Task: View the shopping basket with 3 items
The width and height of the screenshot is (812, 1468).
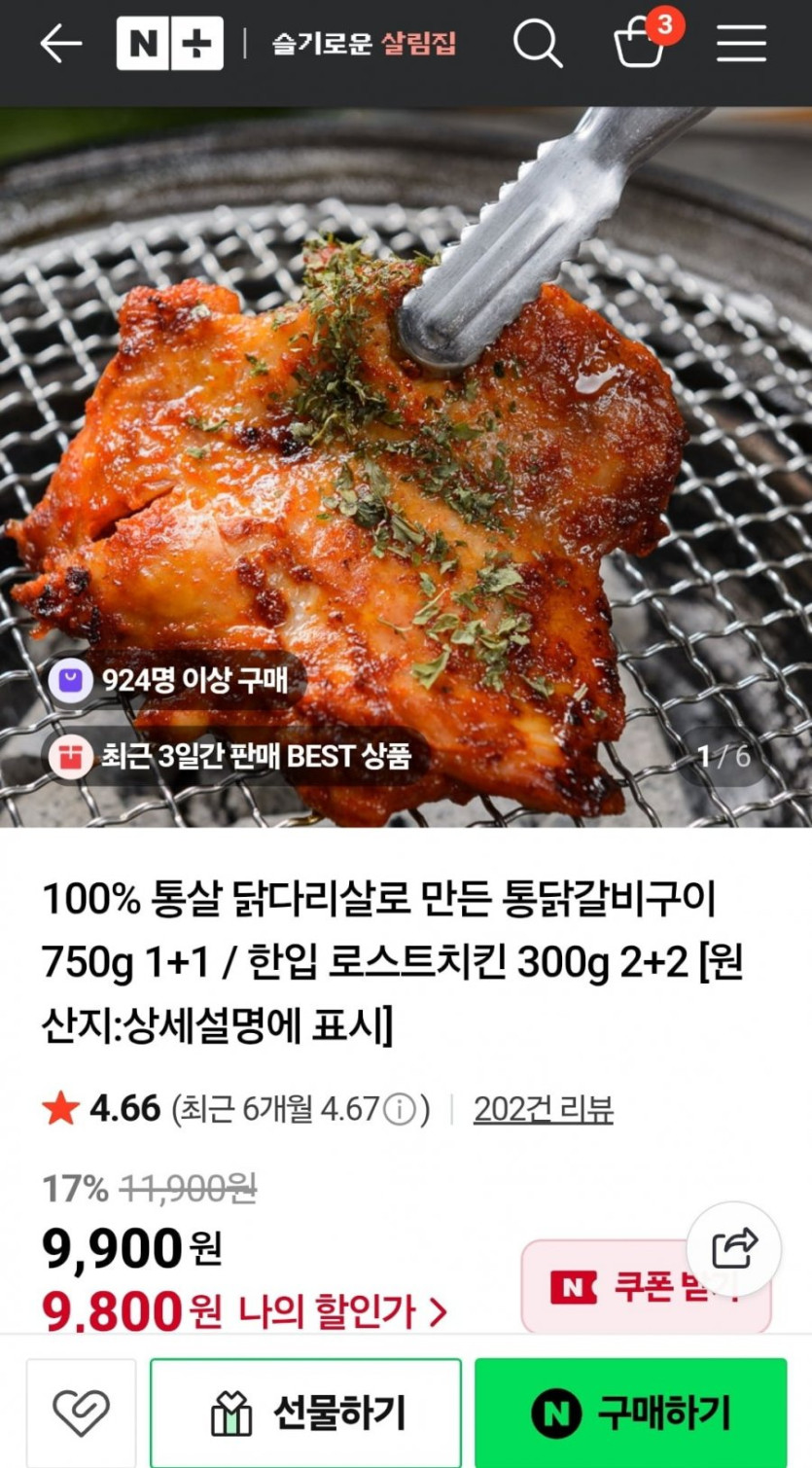Action: (x=643, y=43)
